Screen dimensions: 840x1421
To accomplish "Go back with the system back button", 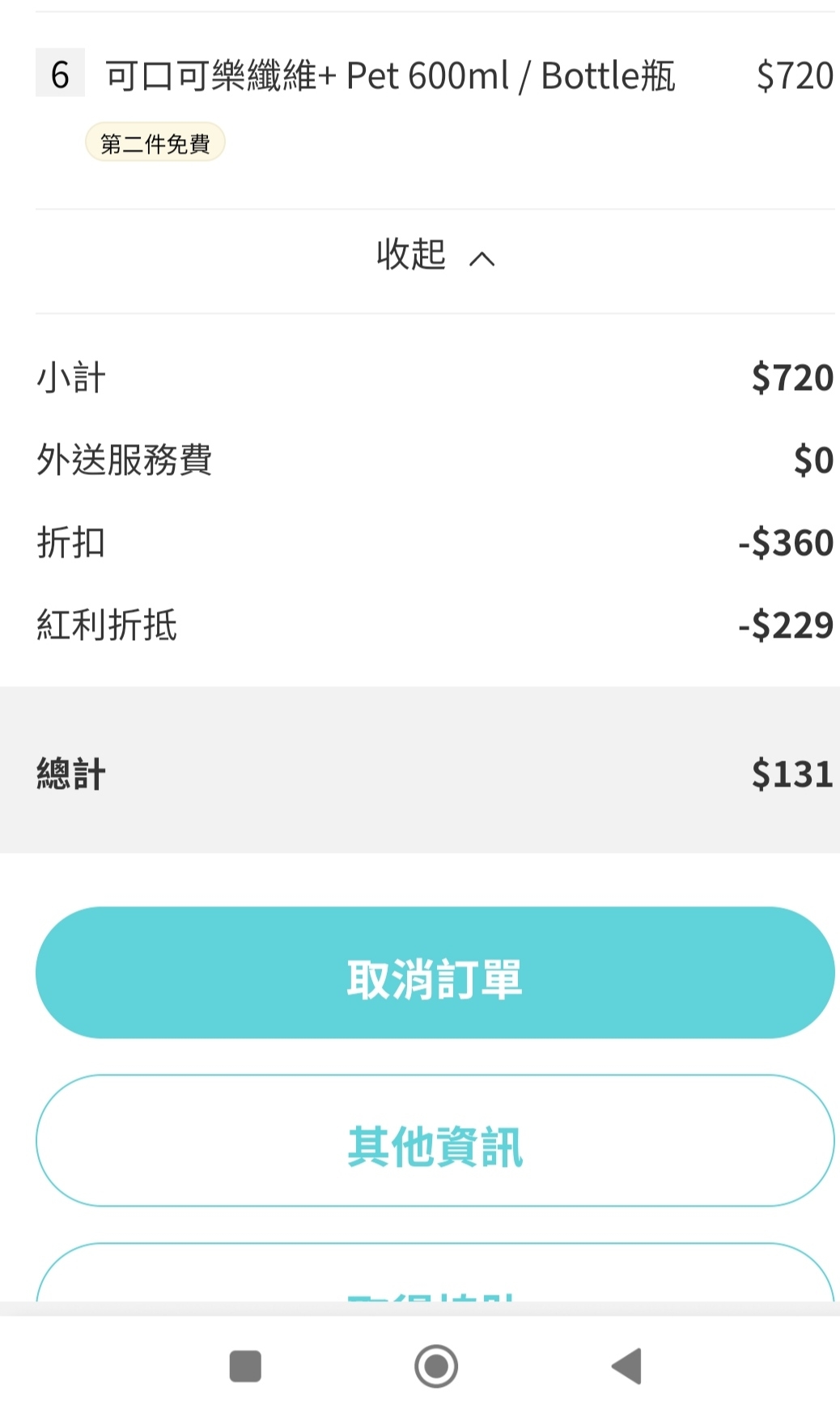I will pyautogui.click(x=626, y=1367).
